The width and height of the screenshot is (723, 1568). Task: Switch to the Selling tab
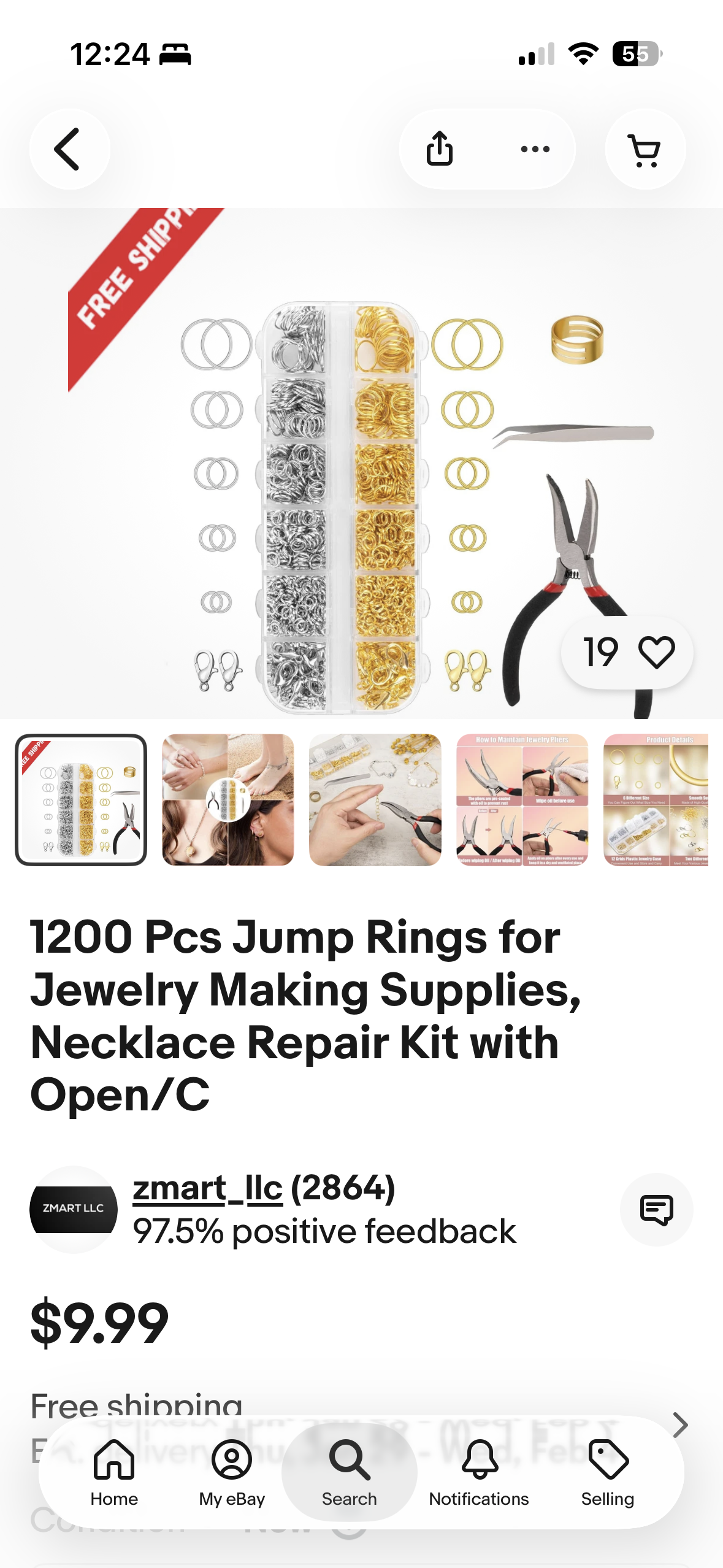coord(608,1472)
